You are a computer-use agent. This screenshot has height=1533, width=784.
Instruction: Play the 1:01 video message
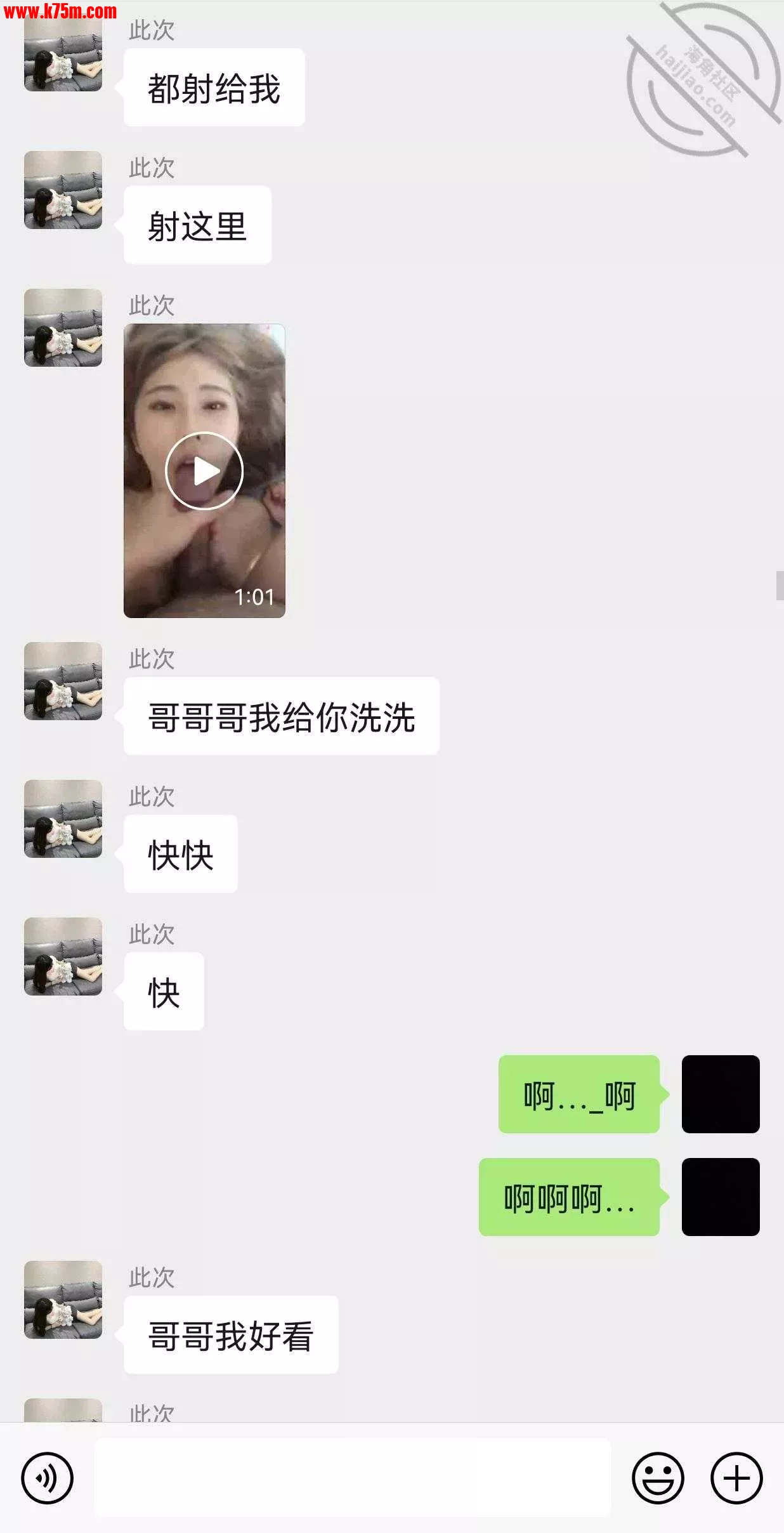[204, 471]
